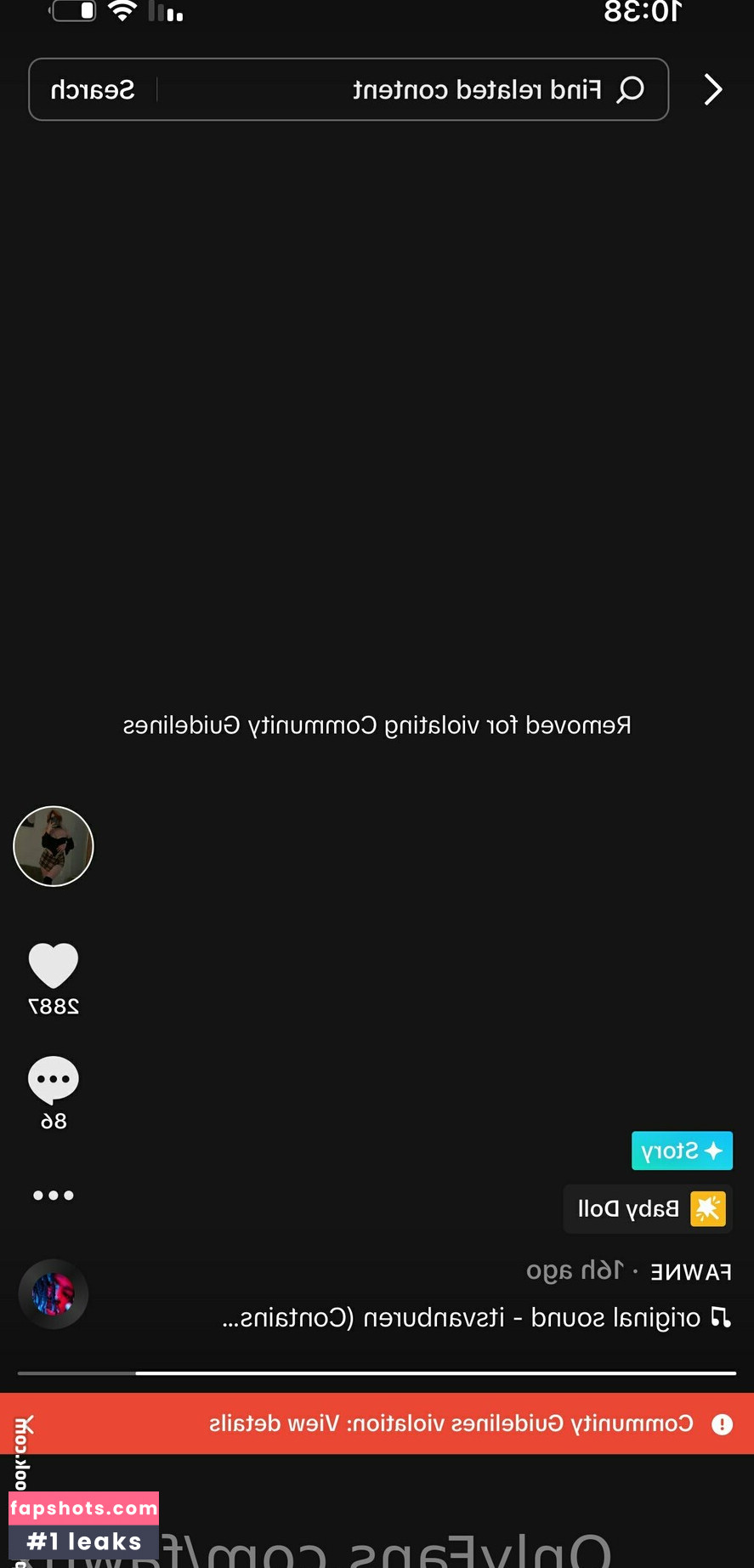Open the creator's profile avatar
This screenshot has width=754, height=1568.
(54, 846)
